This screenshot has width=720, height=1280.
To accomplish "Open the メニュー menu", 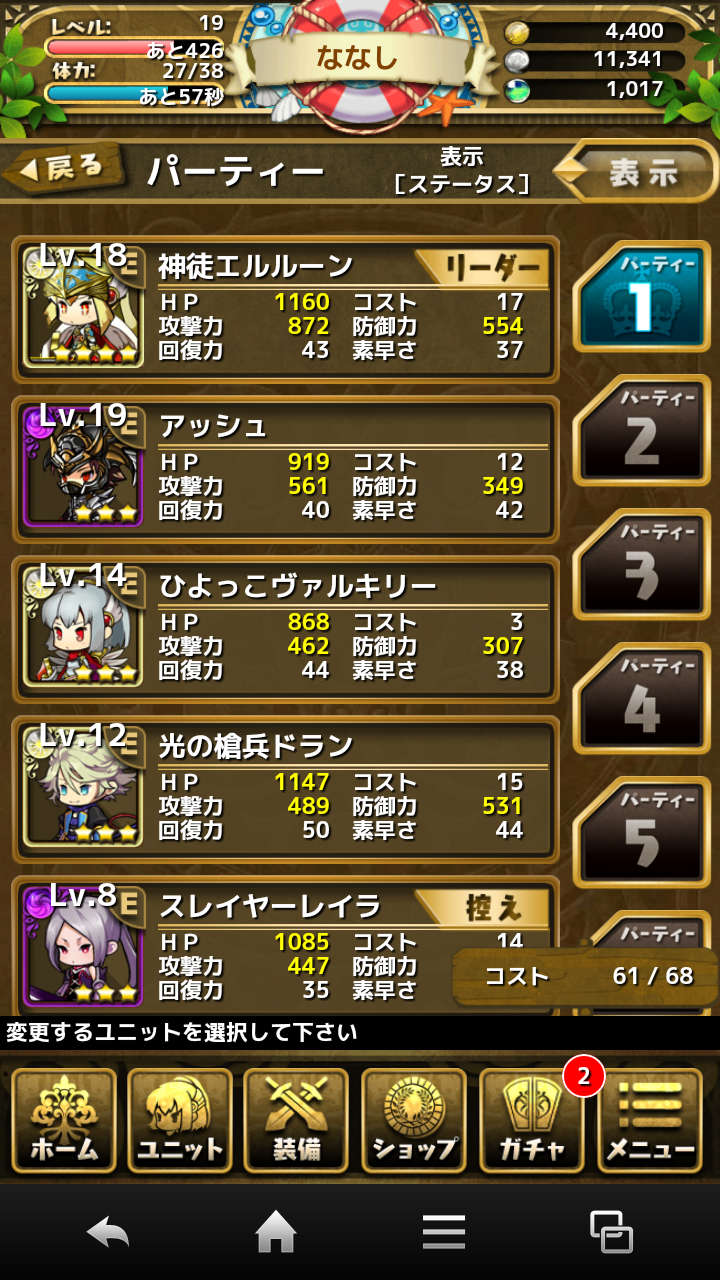I will 650,1120.
